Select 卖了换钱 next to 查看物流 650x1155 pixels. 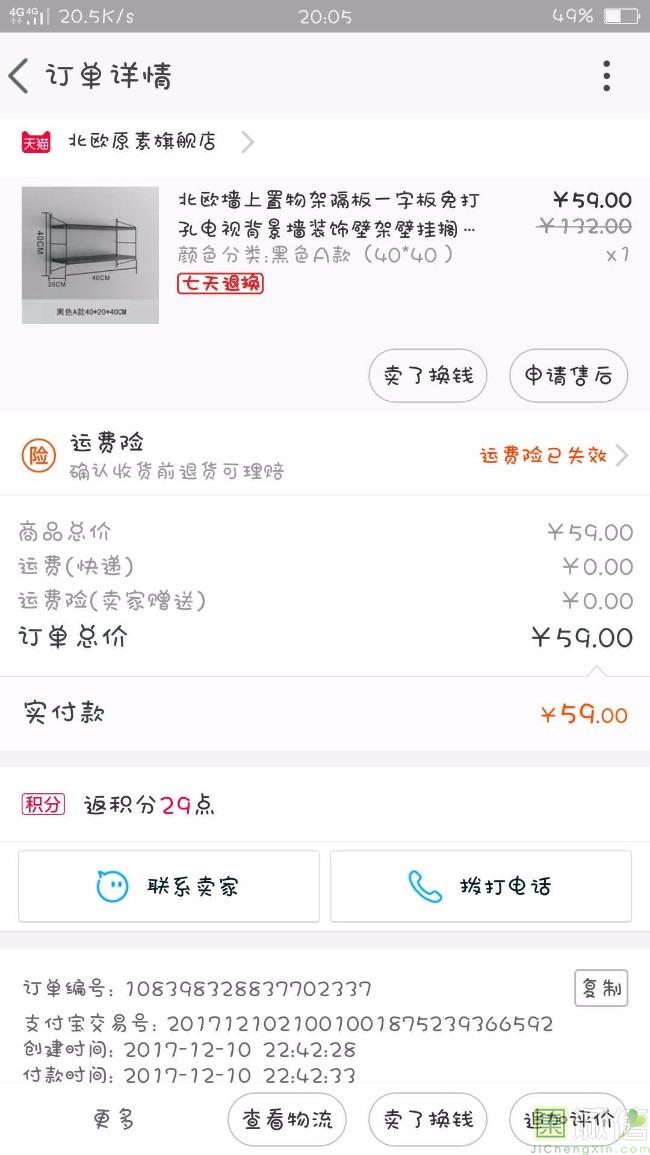[x=428, y=1119]
